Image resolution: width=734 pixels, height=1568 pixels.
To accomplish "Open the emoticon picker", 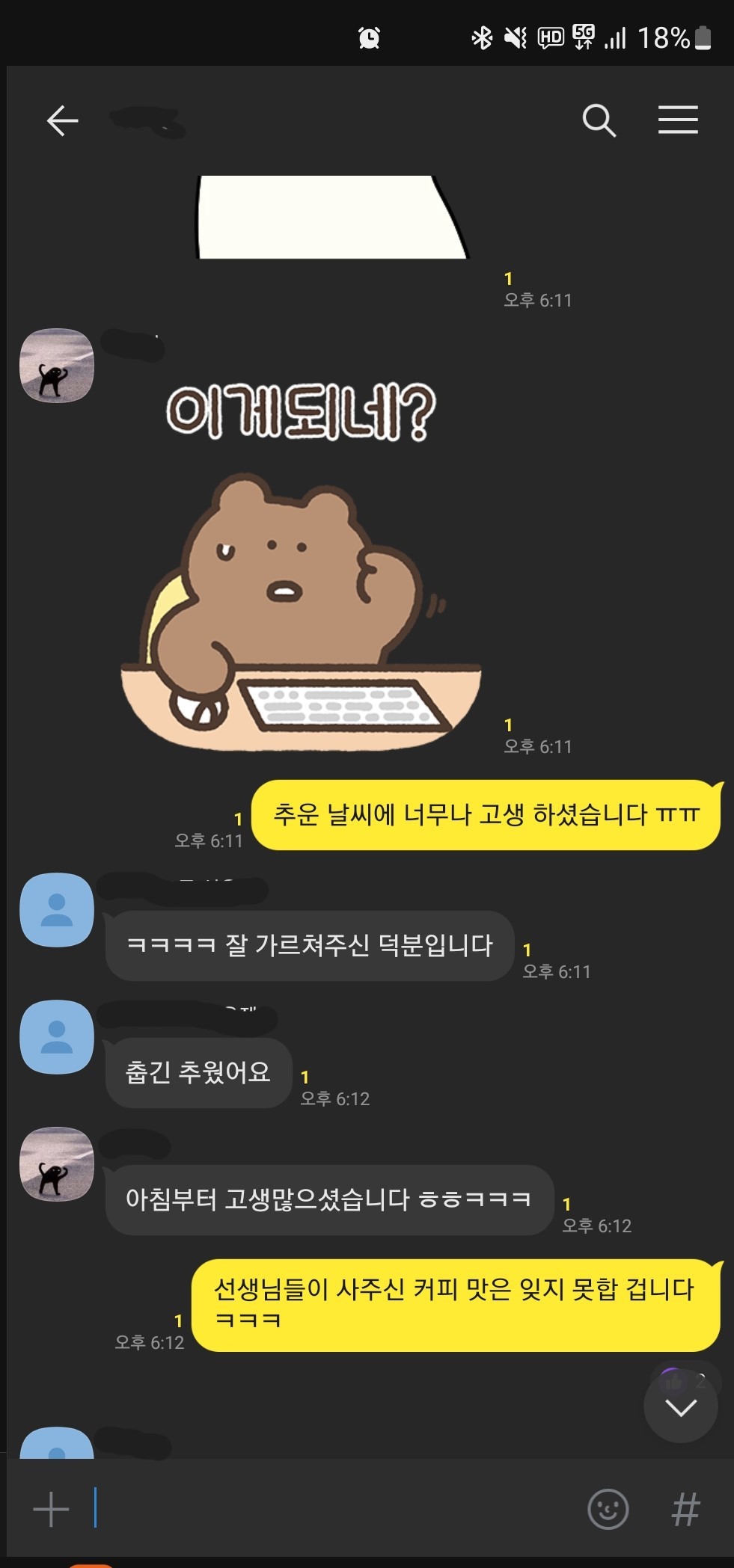I will [608, 1508].
